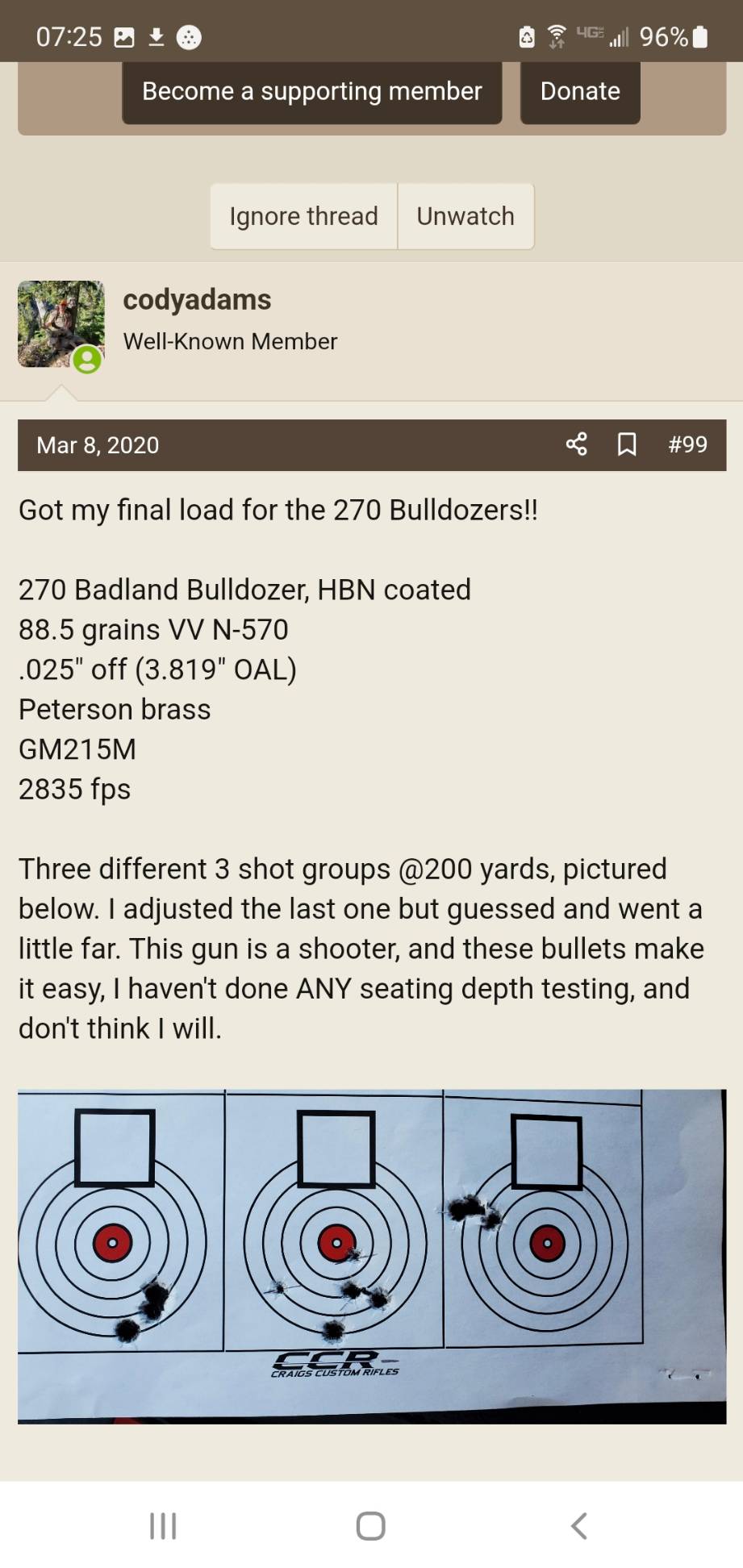Image resolution: width=743 pixels, height=1568 pixels.
Task: Open the attached target groups photo
Action: click(x=372, y=1256)
